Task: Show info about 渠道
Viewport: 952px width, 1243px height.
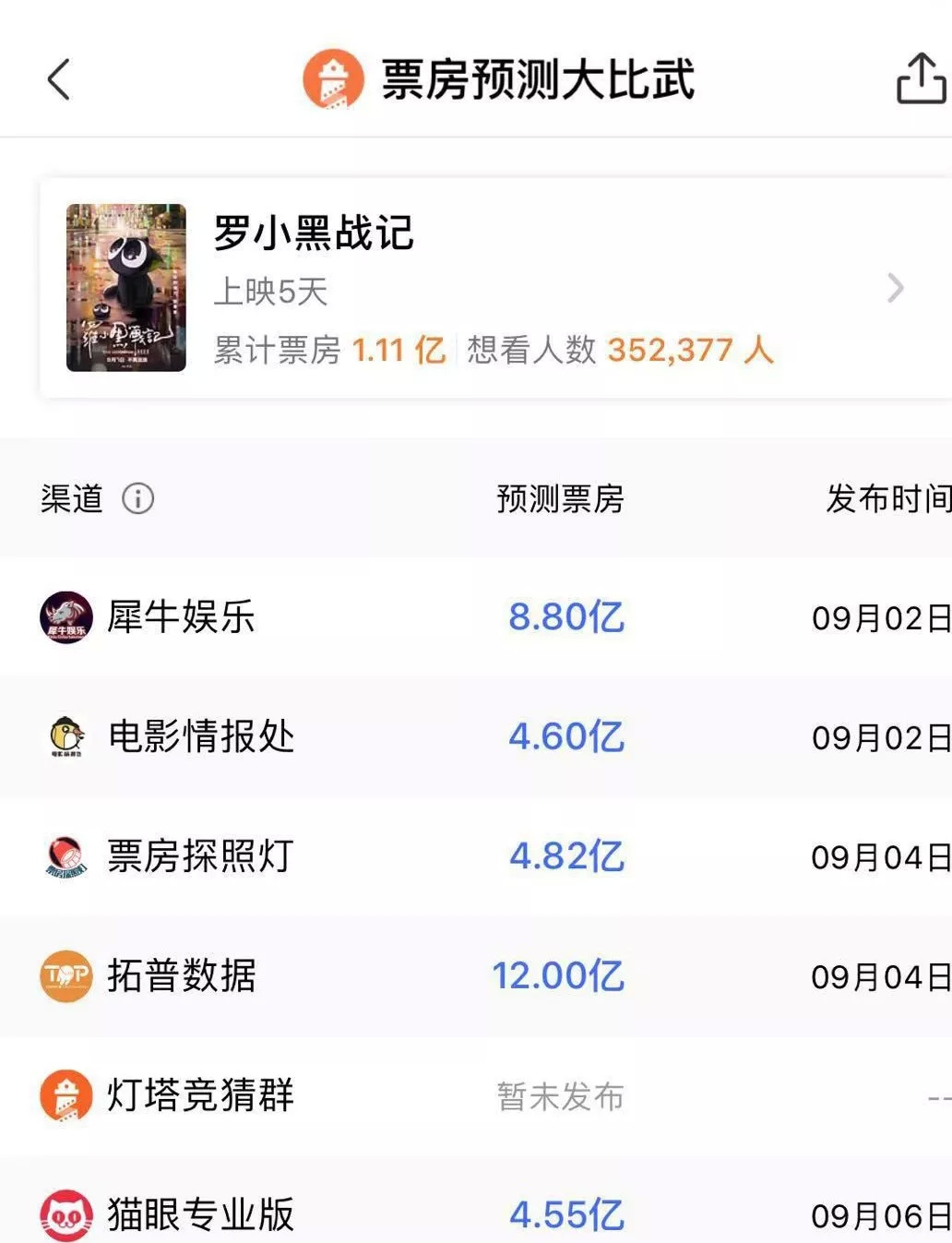Action: point(138,499)
